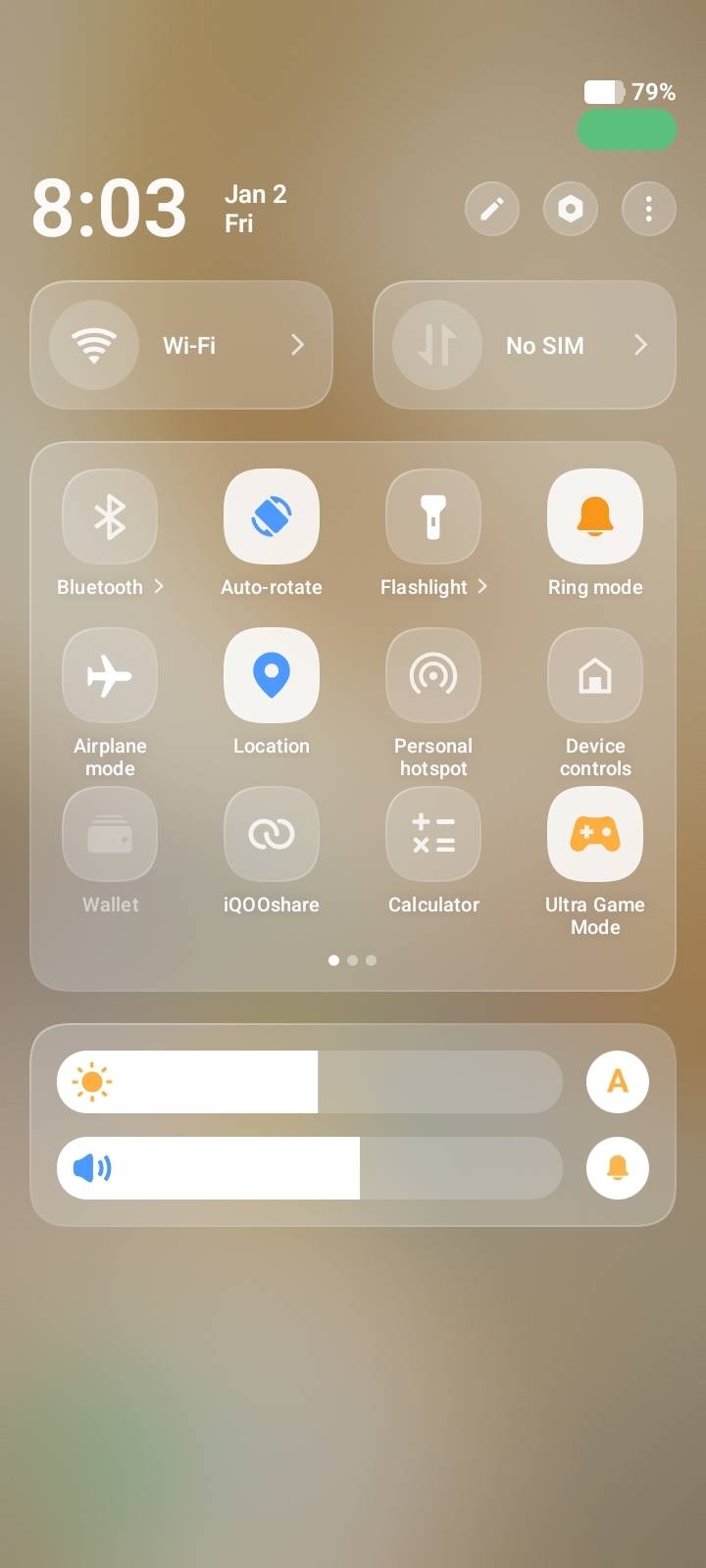Screen dimensions: 706x1568
Task: Switch on the Flashlight
Action: pos(433,516)
